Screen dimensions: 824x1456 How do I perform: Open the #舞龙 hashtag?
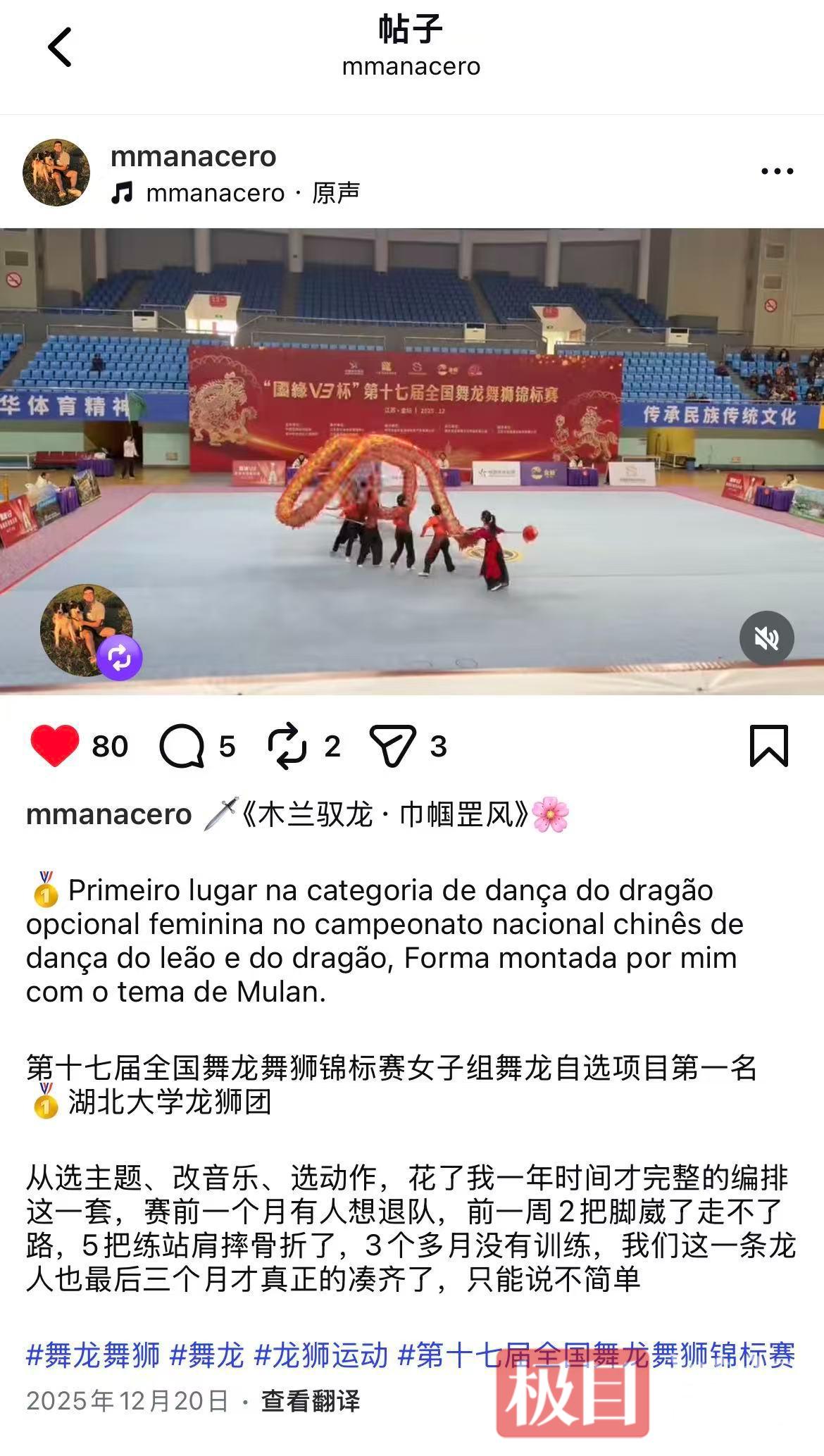[207, 1356]
